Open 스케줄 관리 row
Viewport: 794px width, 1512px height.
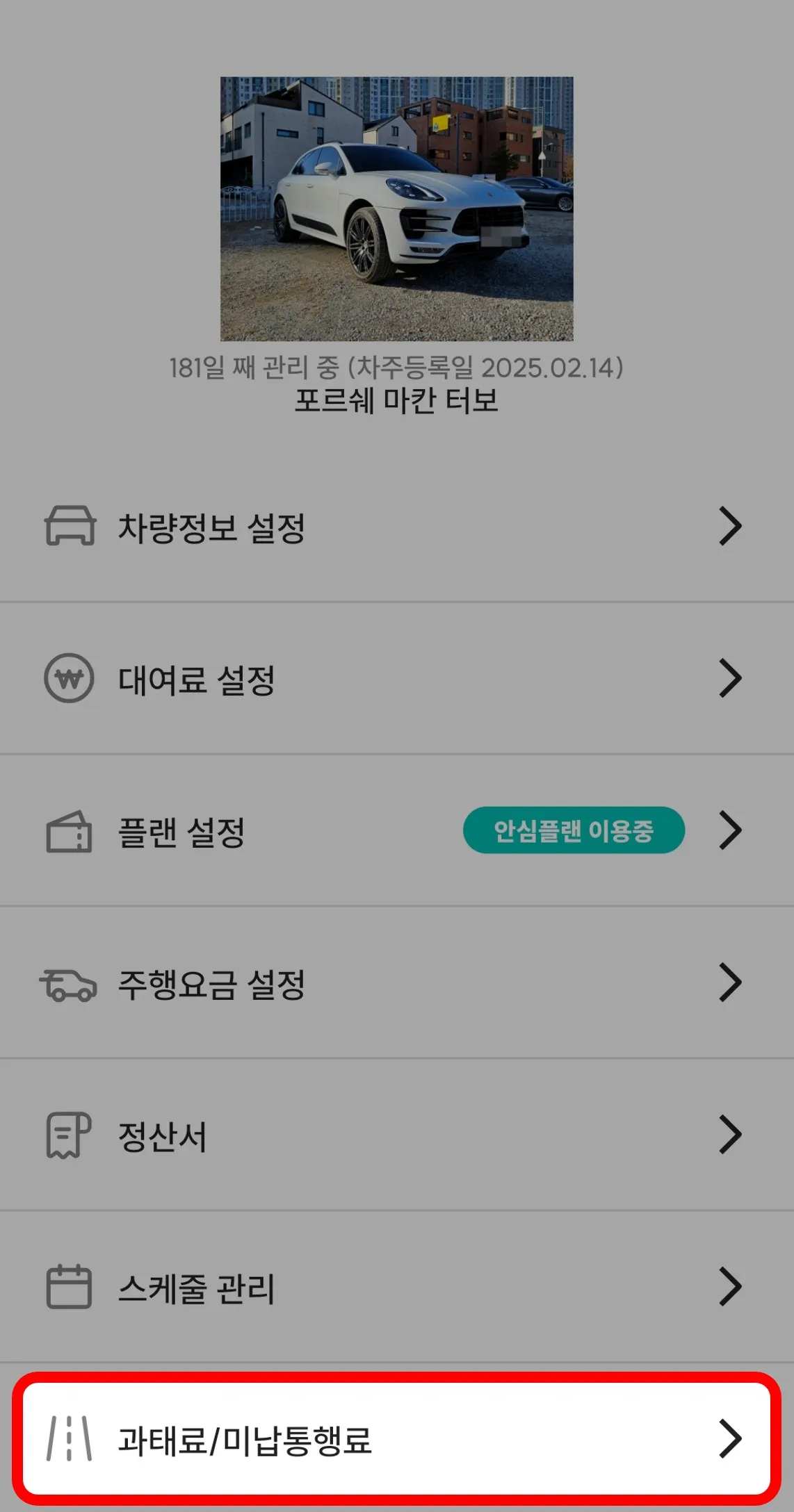coord(396,1288)
